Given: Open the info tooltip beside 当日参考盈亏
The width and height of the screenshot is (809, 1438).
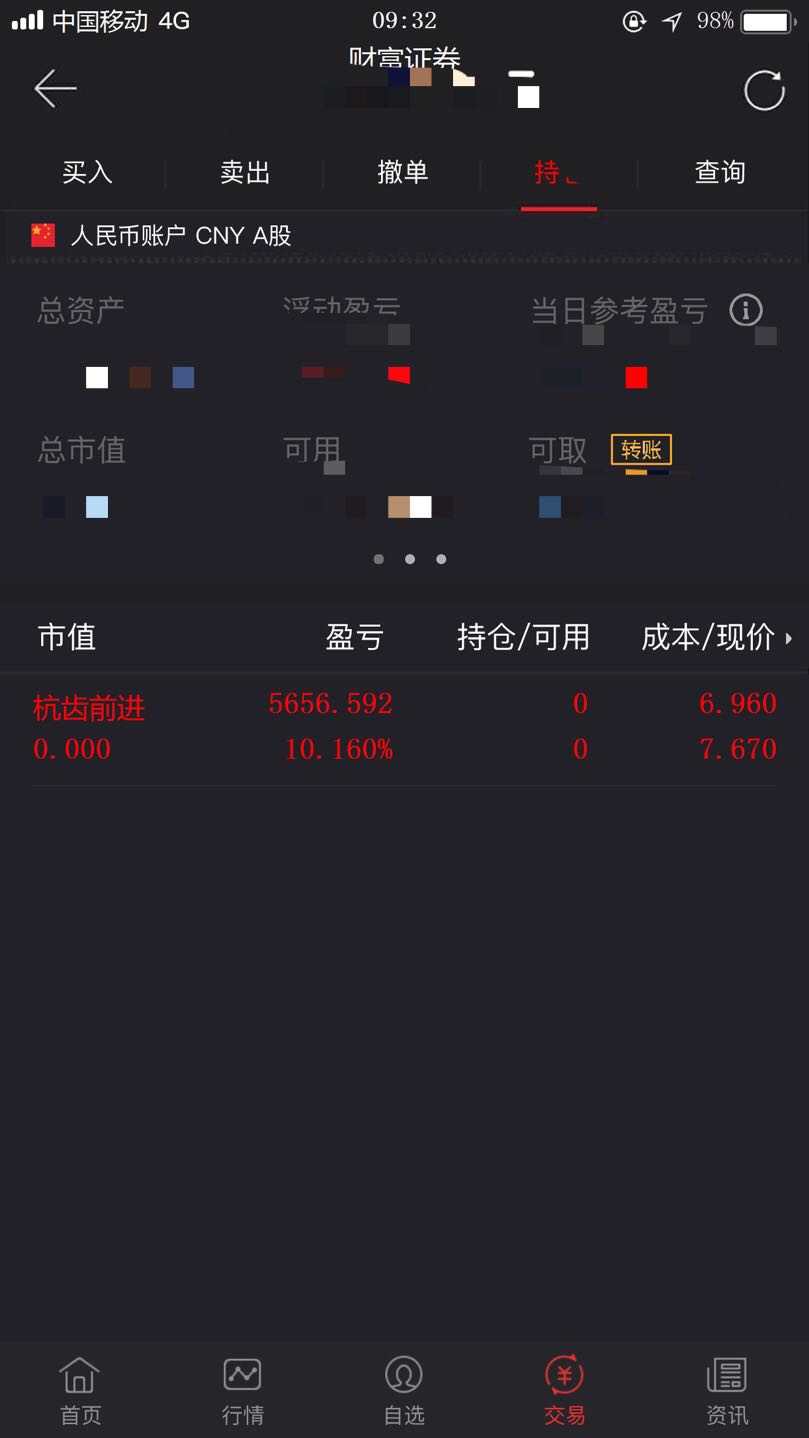Looking at the screenshot, I should (745, 310).
